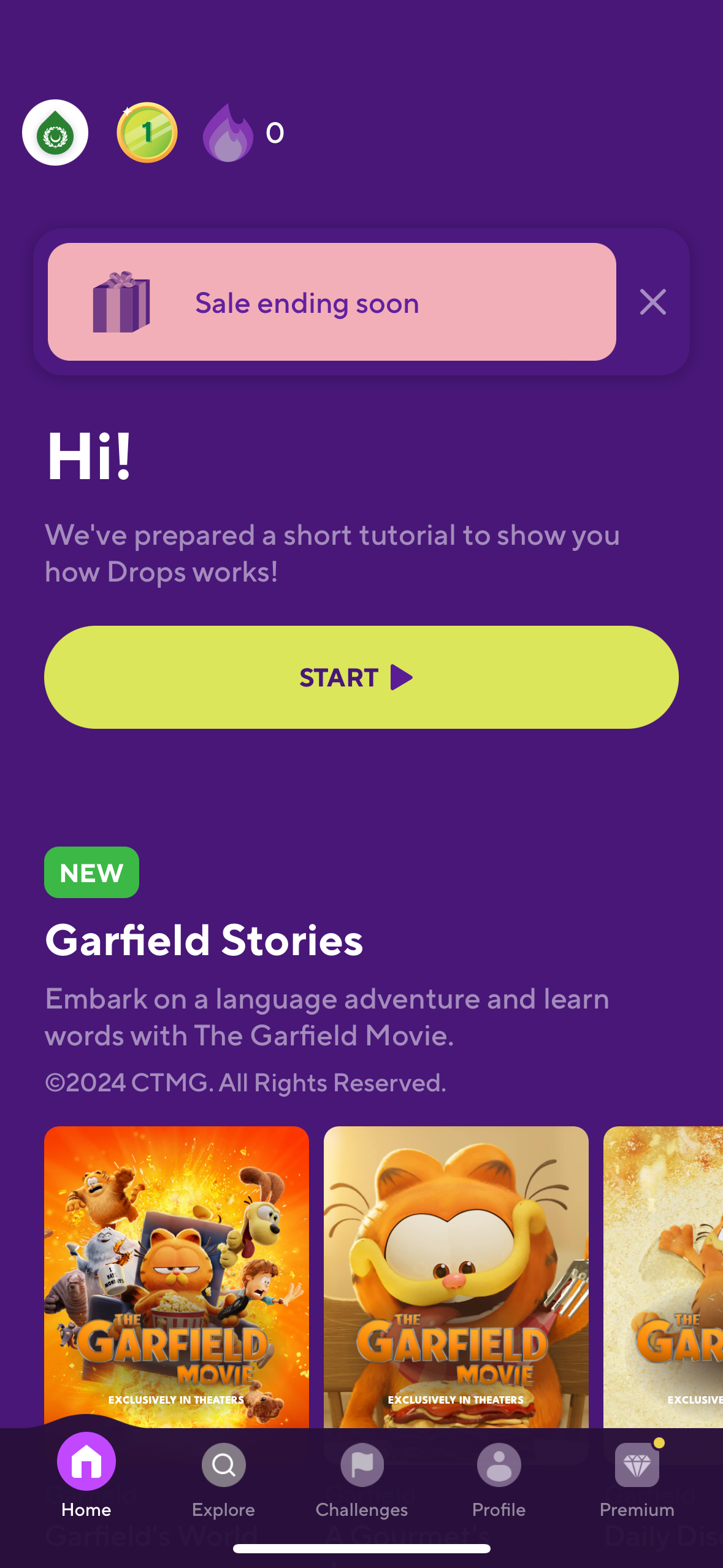This screenshot has height=1568, width=723.
Task: Tap the Premium gem icon
Action: pyautogui.click(x=637, y=1463)
